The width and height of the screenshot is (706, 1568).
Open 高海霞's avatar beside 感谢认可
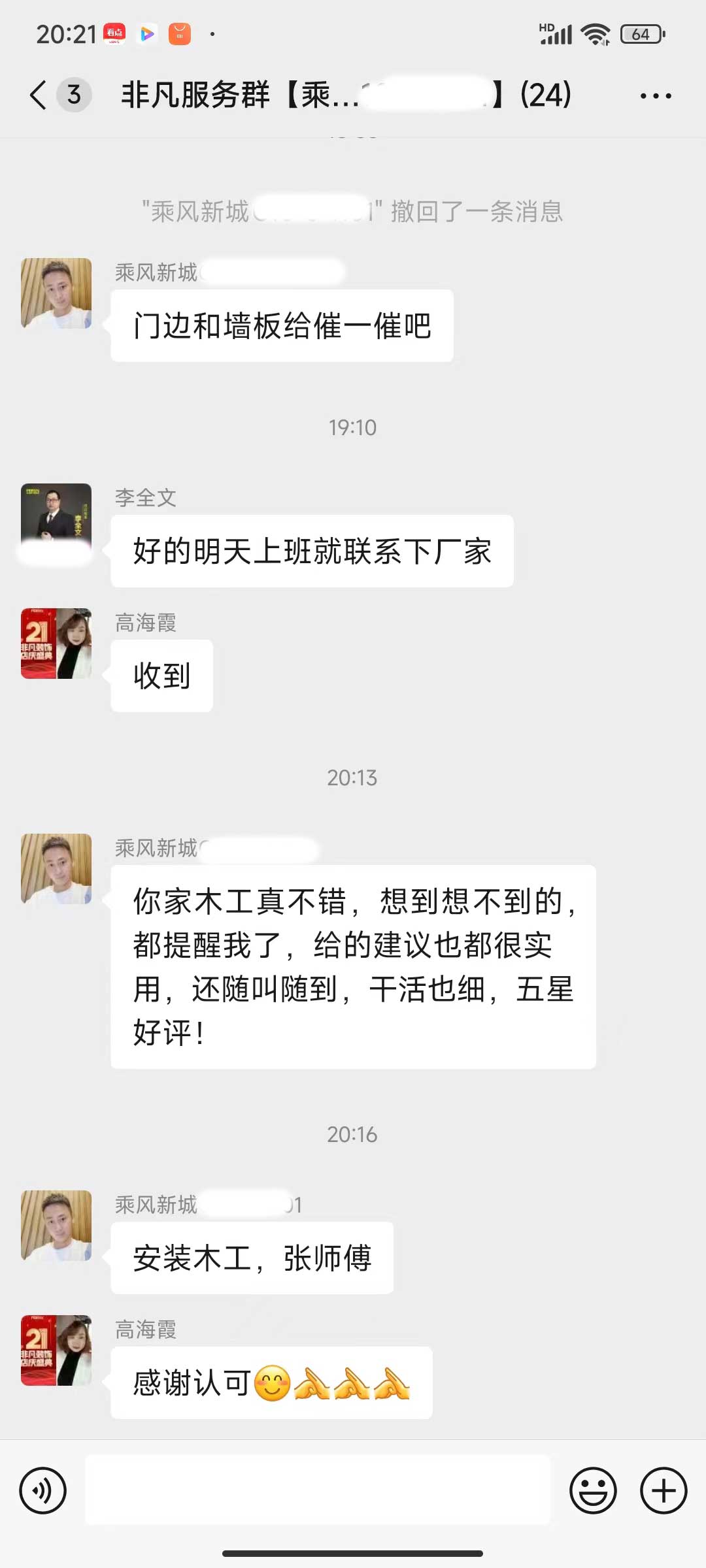pos(56,1350)
